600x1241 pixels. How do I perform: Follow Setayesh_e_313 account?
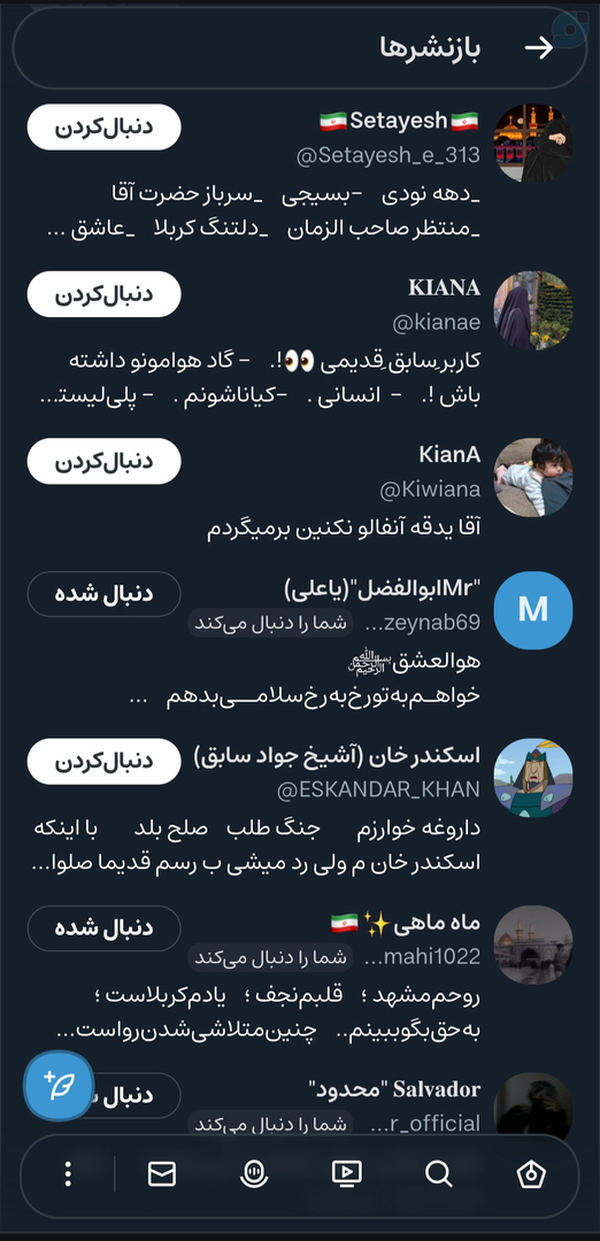[x=103, y=127]
